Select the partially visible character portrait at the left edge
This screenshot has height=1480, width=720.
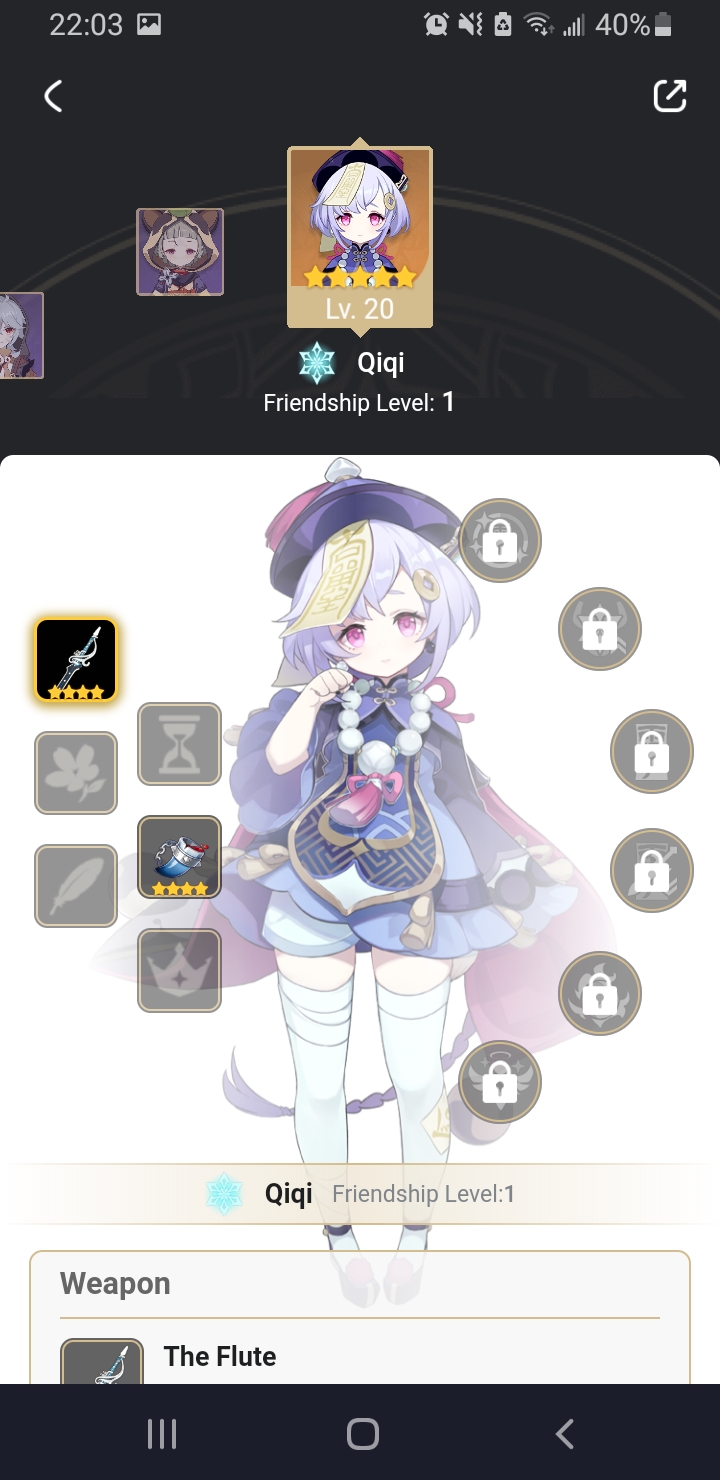[20, 337]
